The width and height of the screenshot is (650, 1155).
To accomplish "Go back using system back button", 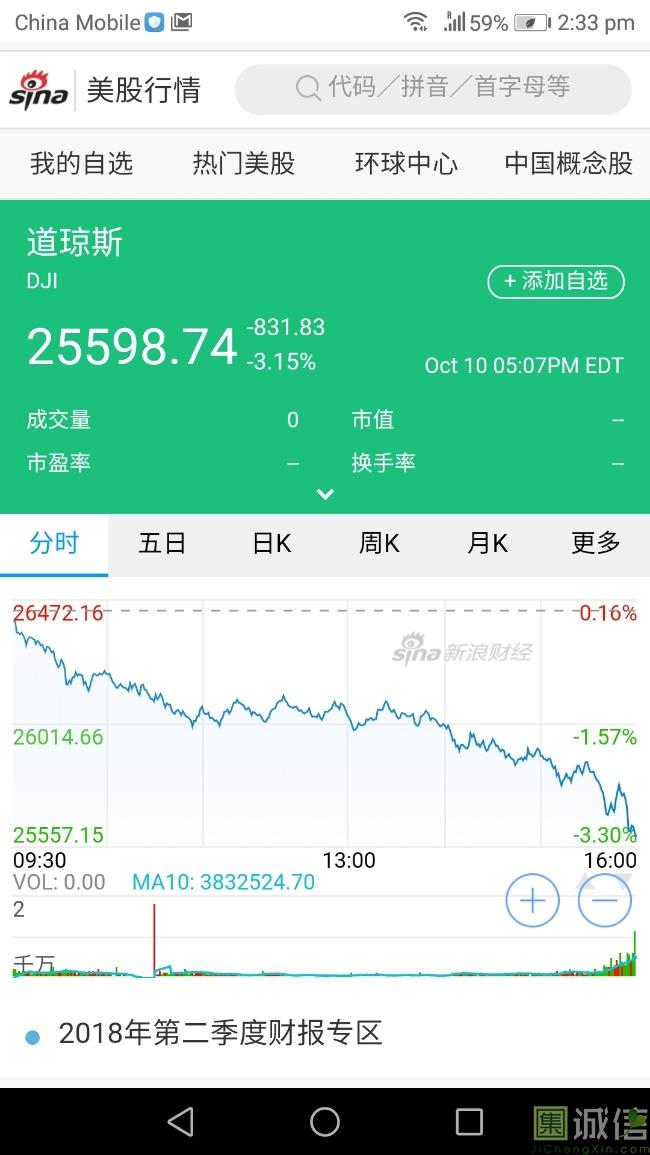I will 180,1122.
